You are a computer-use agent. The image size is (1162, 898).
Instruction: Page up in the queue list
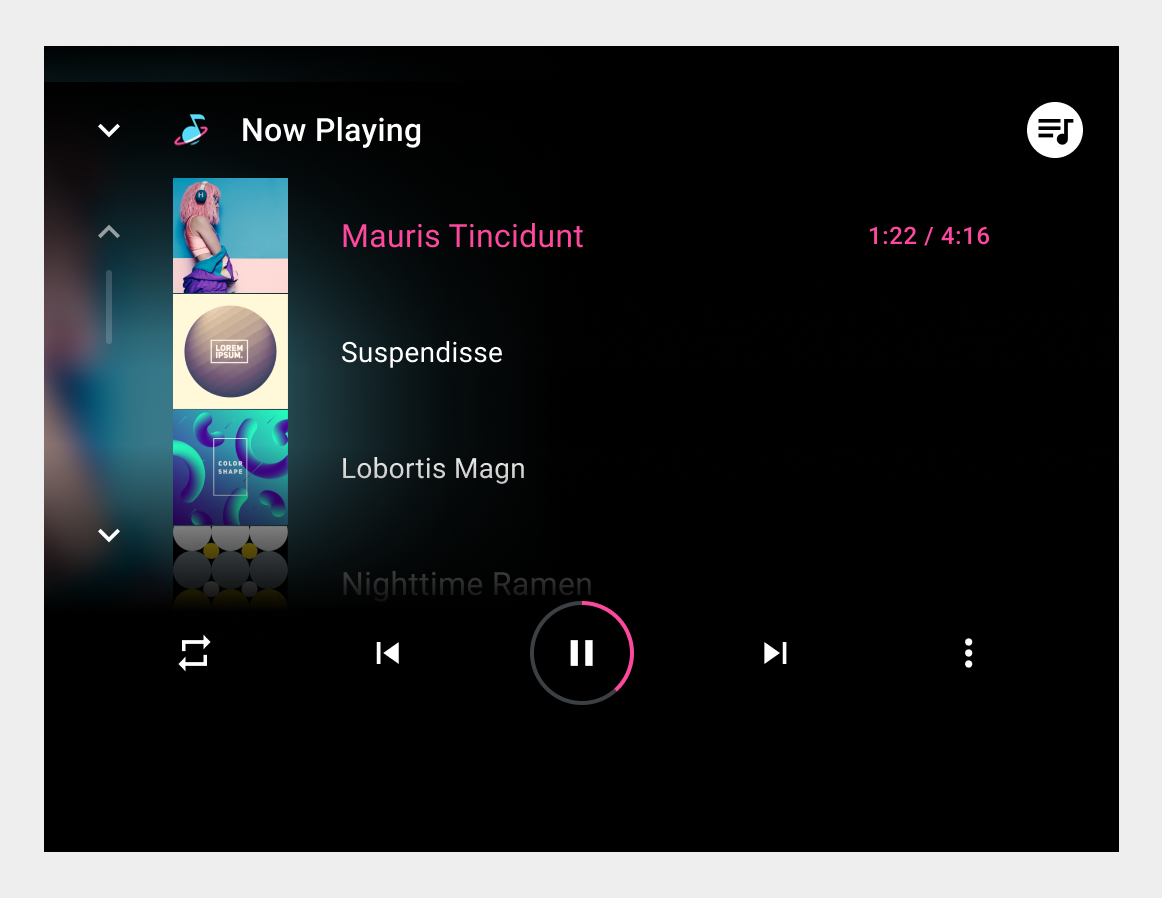tap(108, 233)
